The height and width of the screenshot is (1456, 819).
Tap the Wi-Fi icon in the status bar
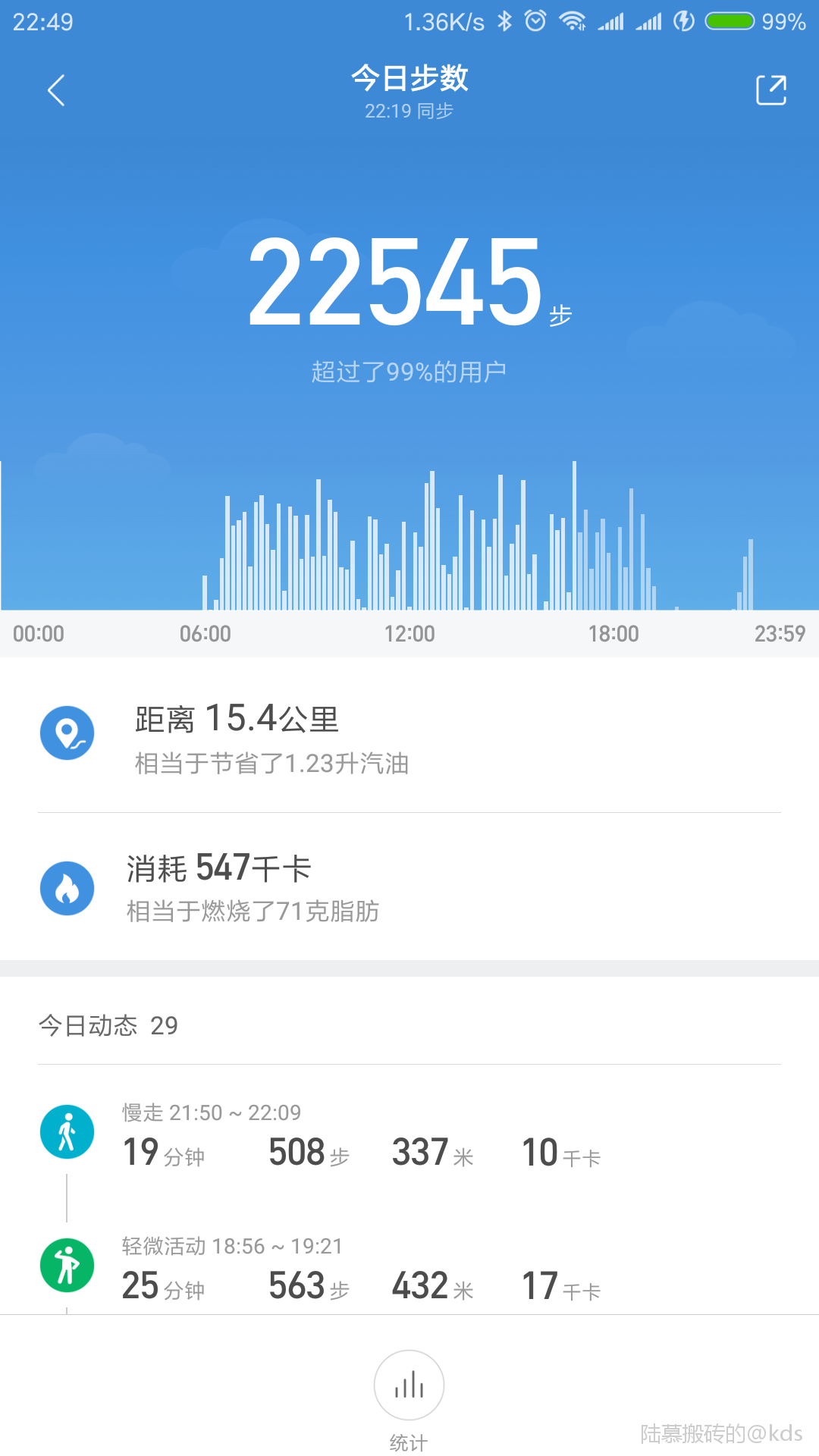(x=573, y=20)
